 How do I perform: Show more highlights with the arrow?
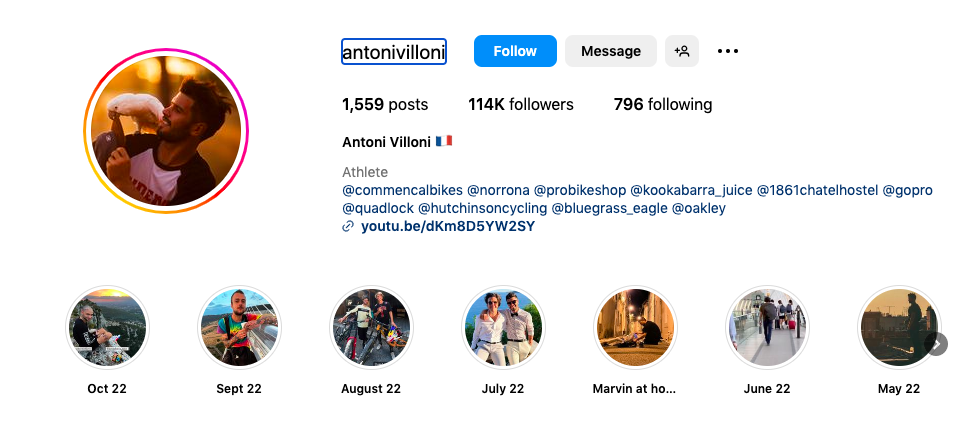click(937, 344)
